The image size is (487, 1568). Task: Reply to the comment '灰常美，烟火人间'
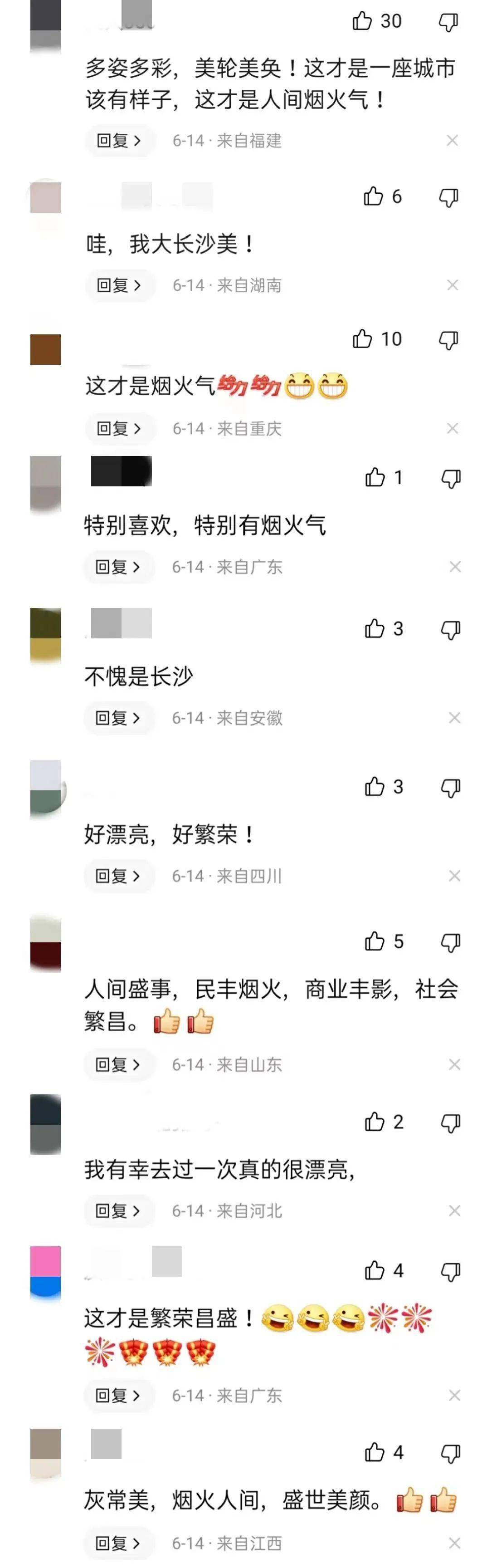[118, 1543]
